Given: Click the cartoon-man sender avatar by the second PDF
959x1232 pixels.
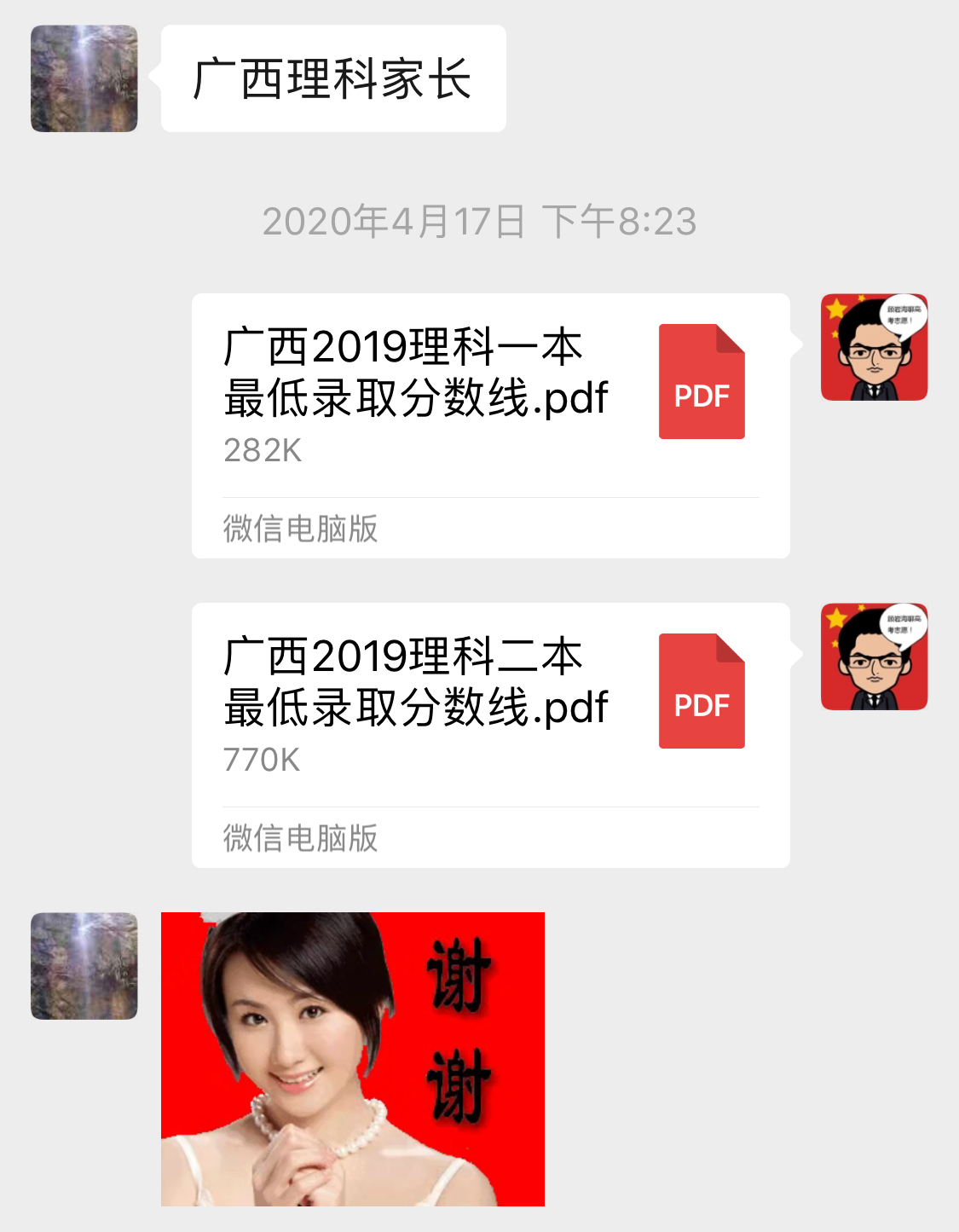Looking at the screenshot, I should point(874,656).
